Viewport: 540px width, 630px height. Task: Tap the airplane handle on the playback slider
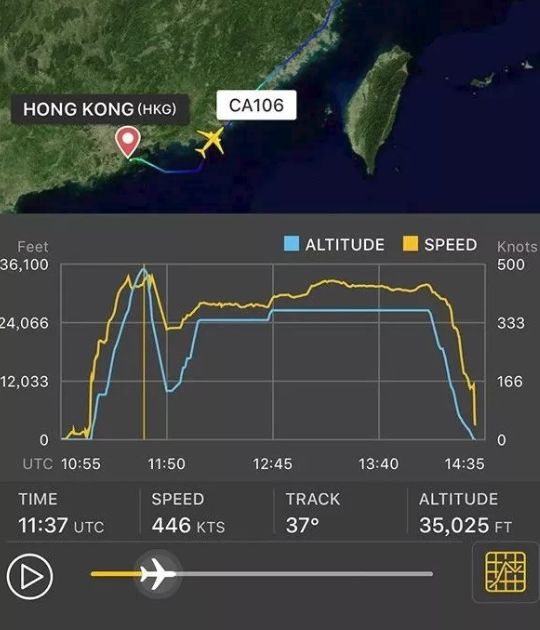[x=158, y=574]
